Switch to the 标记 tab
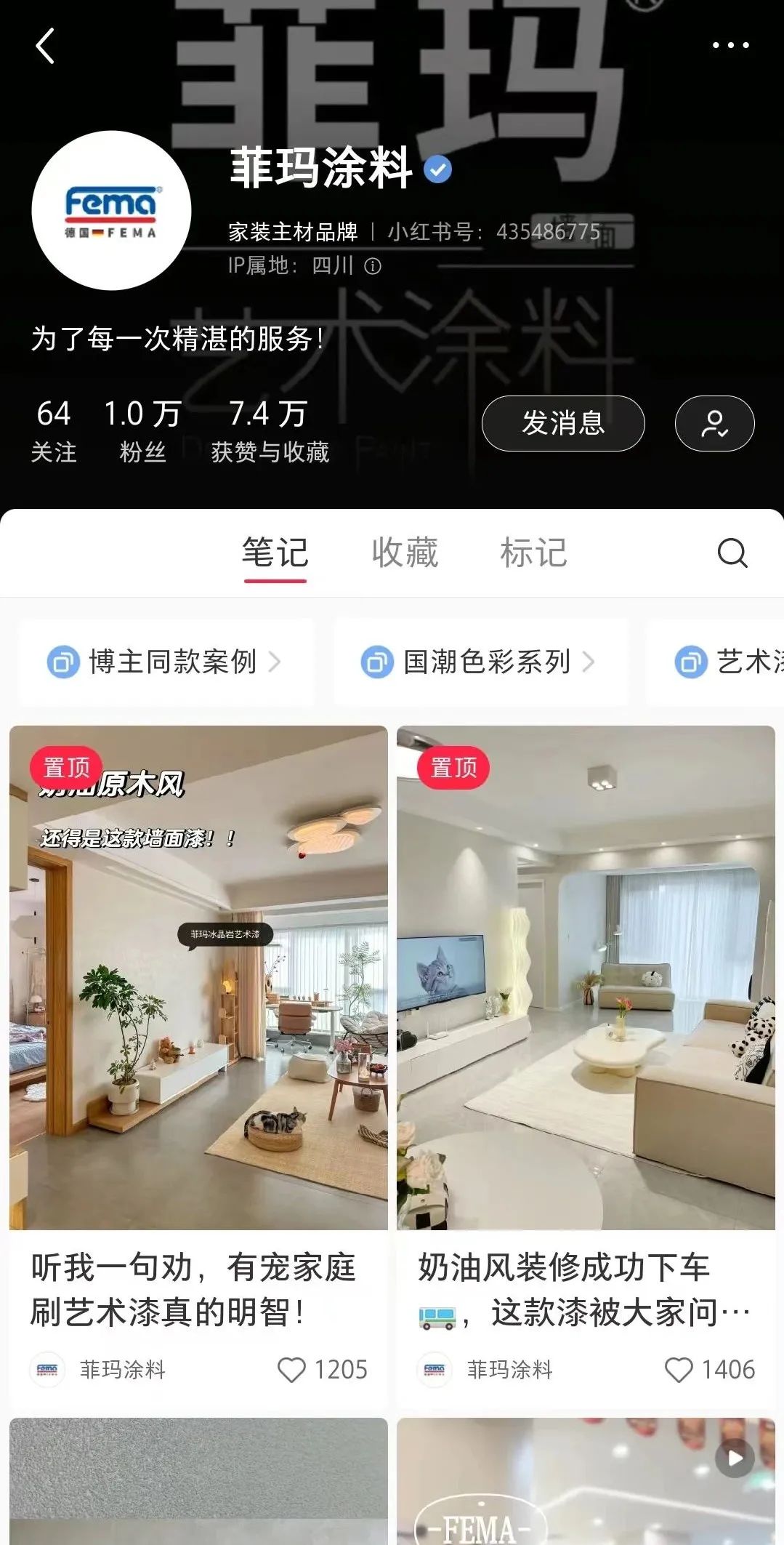 pos(533,553)
